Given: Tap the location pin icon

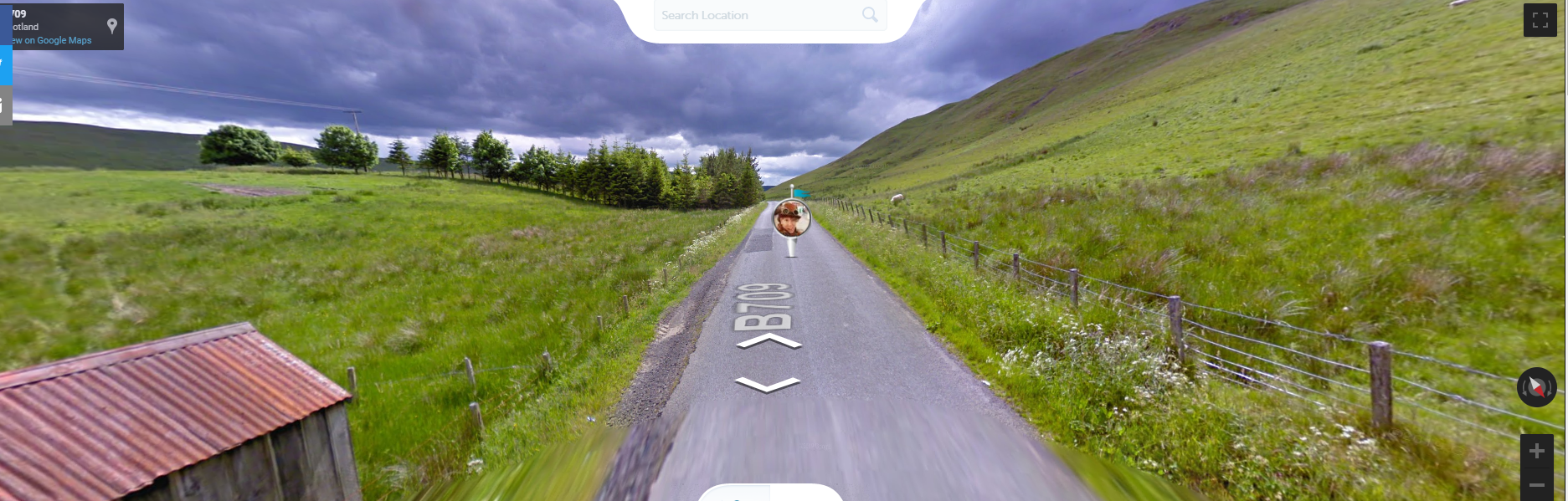Looking at the screenshot, I should click(x=112, y=26).
